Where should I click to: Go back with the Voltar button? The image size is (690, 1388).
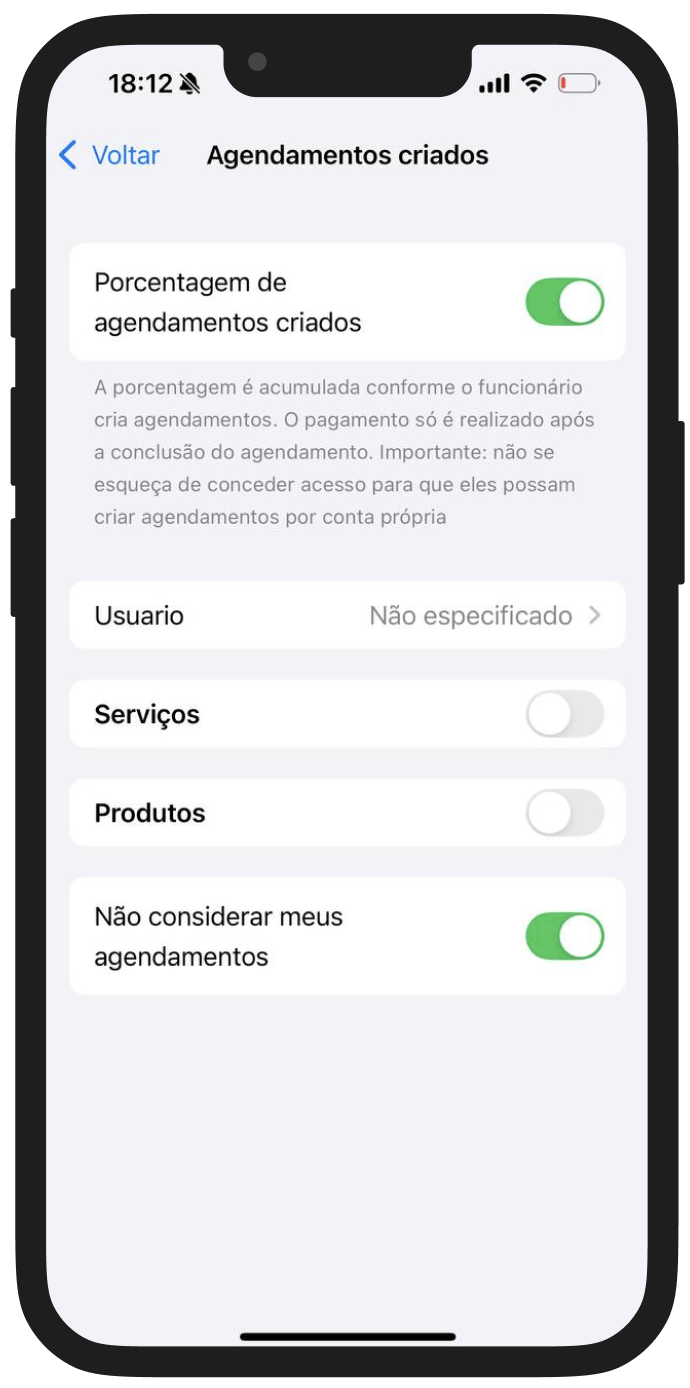click(x=110, y=155)
